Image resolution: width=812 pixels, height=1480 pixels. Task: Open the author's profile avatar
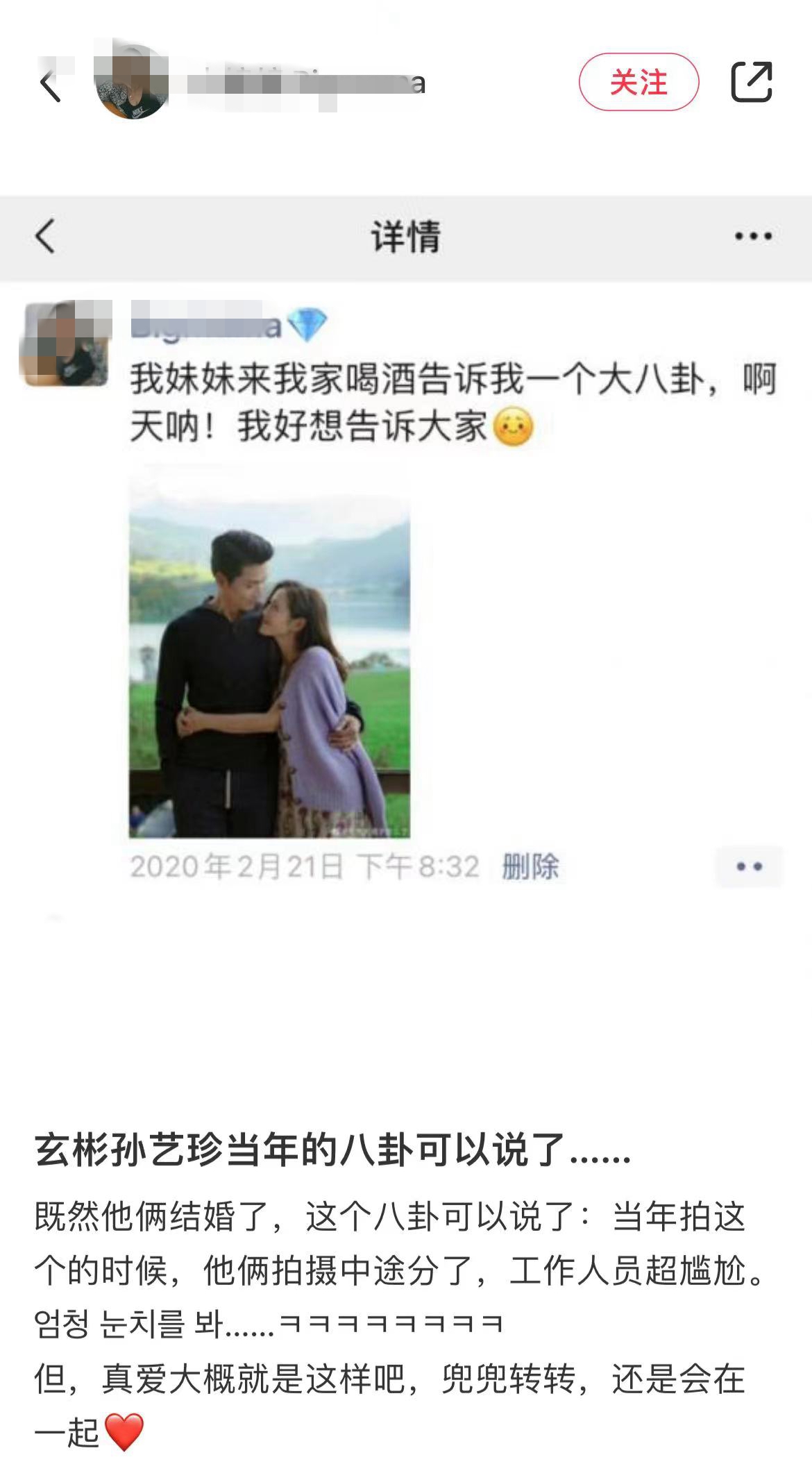click(131, 82)
